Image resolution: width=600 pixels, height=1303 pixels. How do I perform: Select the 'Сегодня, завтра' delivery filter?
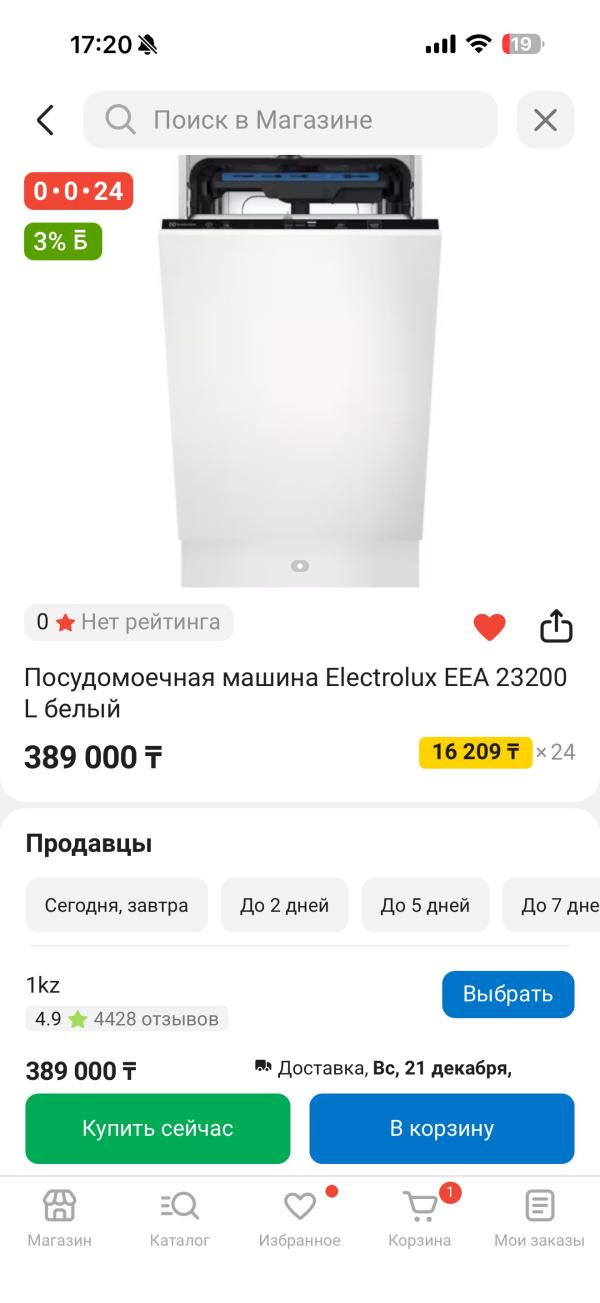coord(116,905)
